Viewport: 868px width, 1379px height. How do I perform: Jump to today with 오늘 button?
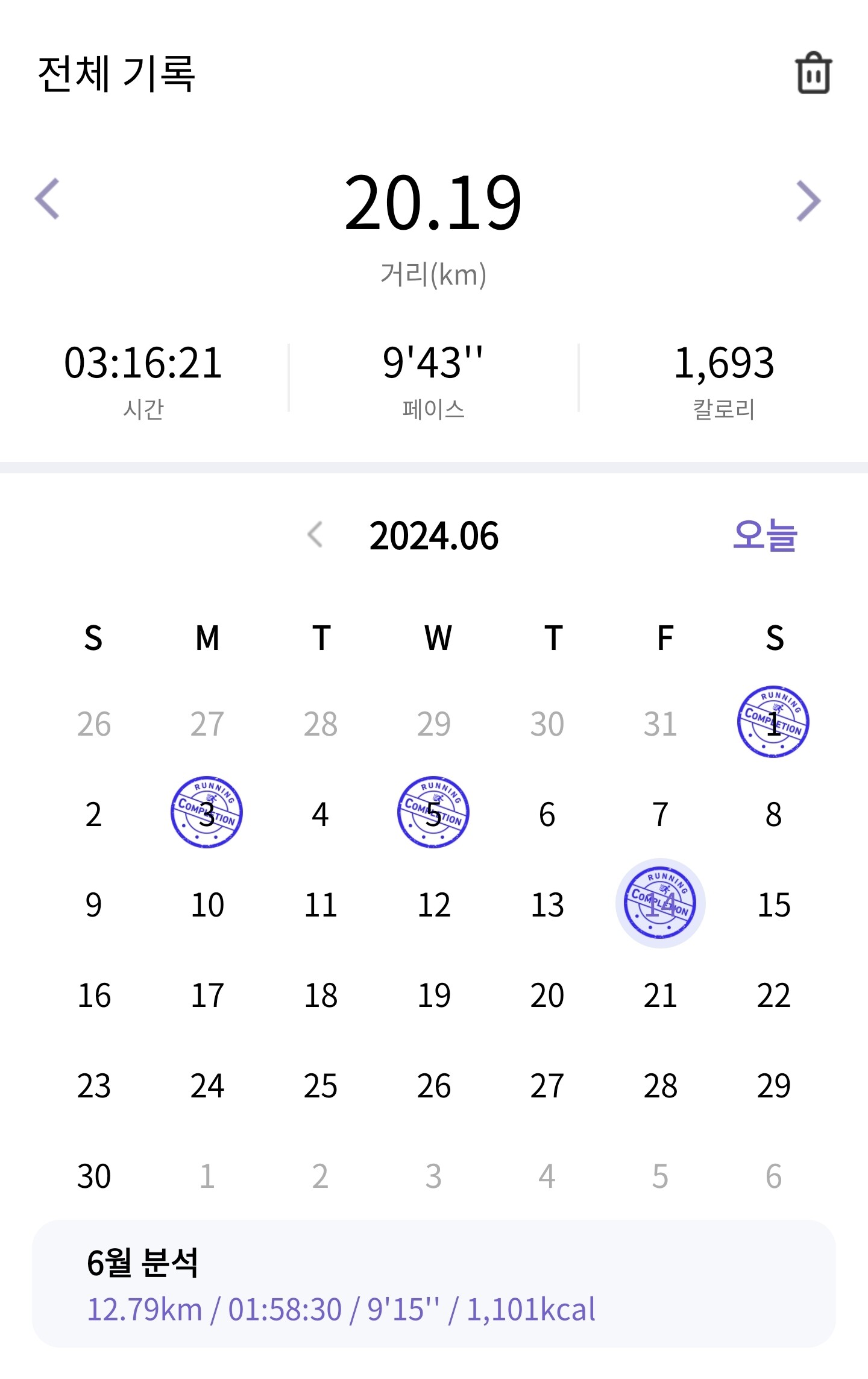tap(765, 535)
